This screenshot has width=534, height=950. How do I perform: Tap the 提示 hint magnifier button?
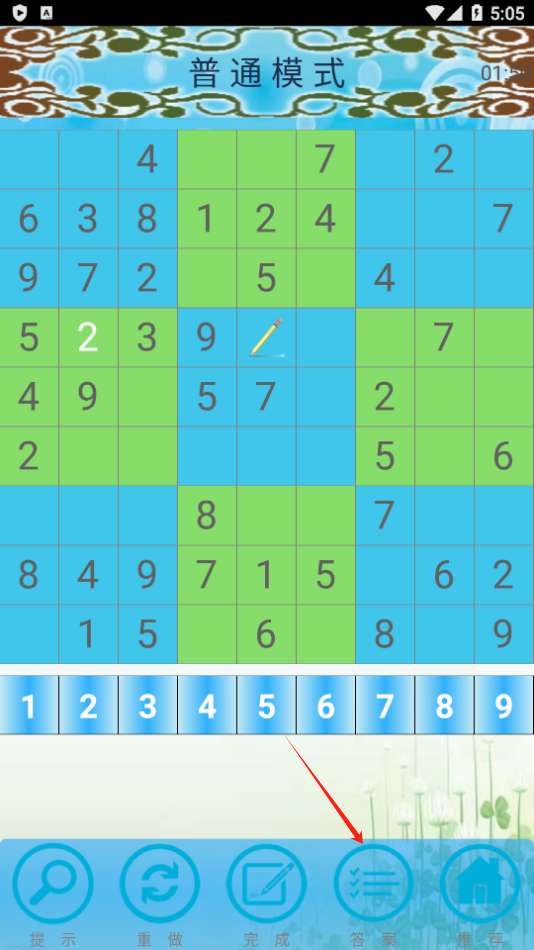point(53,883)
